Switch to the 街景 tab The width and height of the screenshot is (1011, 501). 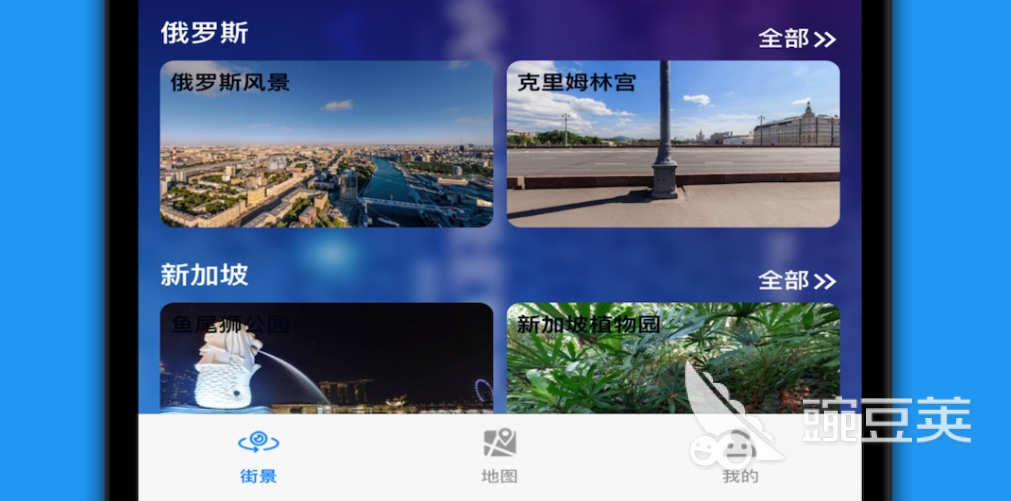[x=258, y=456]
